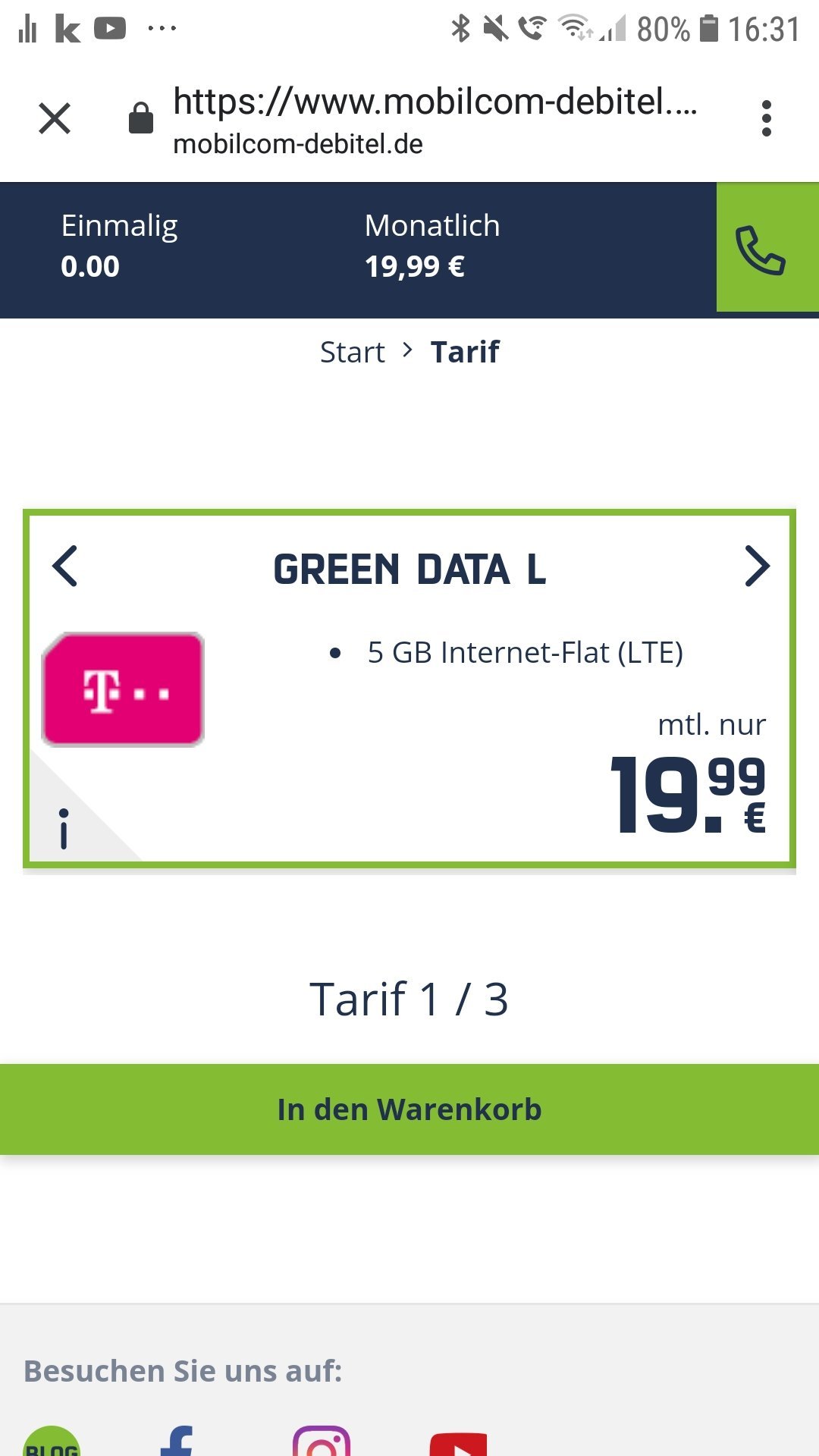The image size is (819, 1456).
Task: Tap the green phone call button
Action: point(767,247)
